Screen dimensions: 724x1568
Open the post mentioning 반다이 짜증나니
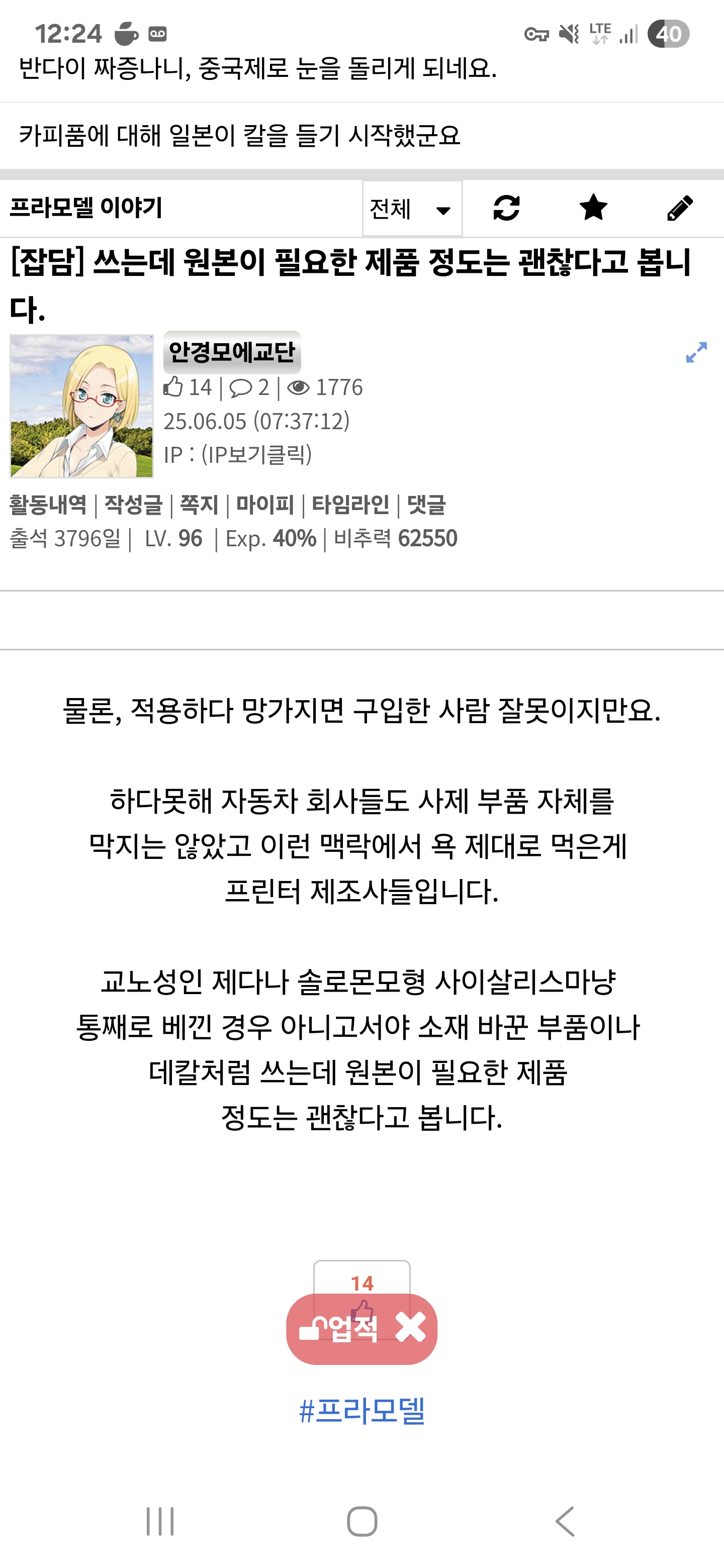click(257, 68)
